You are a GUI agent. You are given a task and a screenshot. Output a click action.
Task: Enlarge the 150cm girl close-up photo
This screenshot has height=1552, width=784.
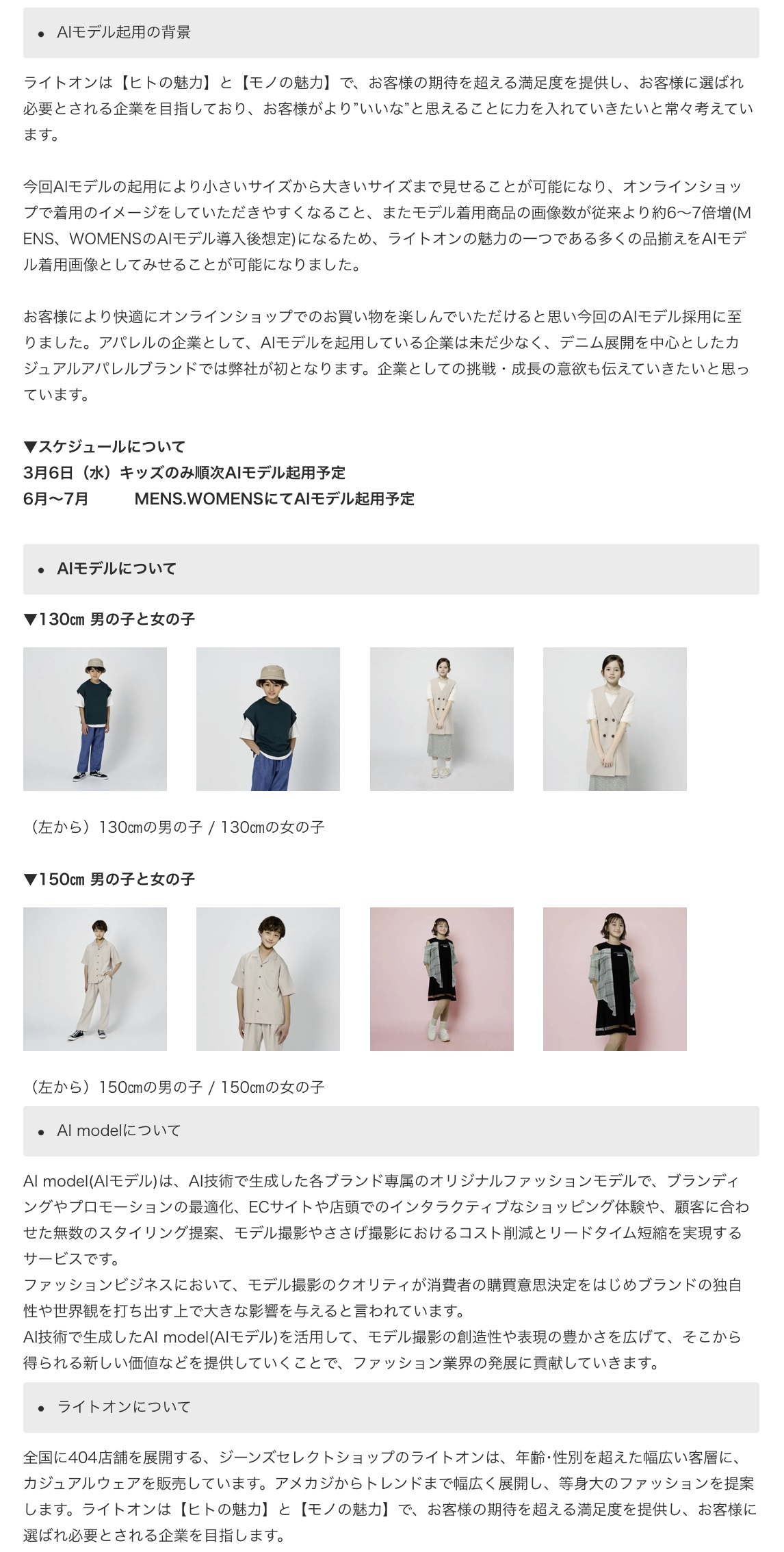pyautogui.click(x=614, y=979)
